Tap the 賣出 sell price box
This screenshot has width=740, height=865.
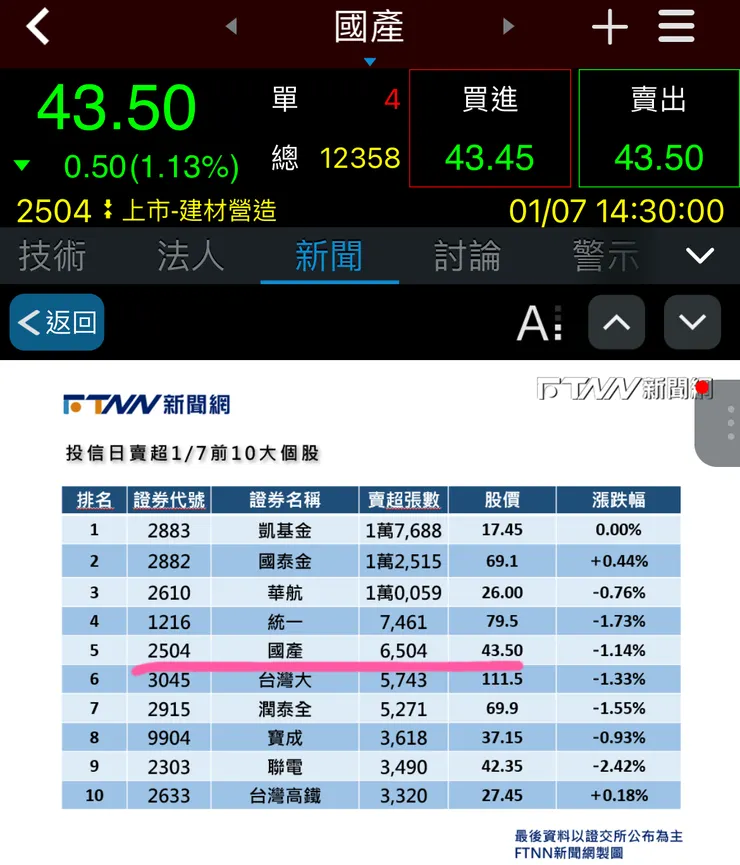pos(658,128)
